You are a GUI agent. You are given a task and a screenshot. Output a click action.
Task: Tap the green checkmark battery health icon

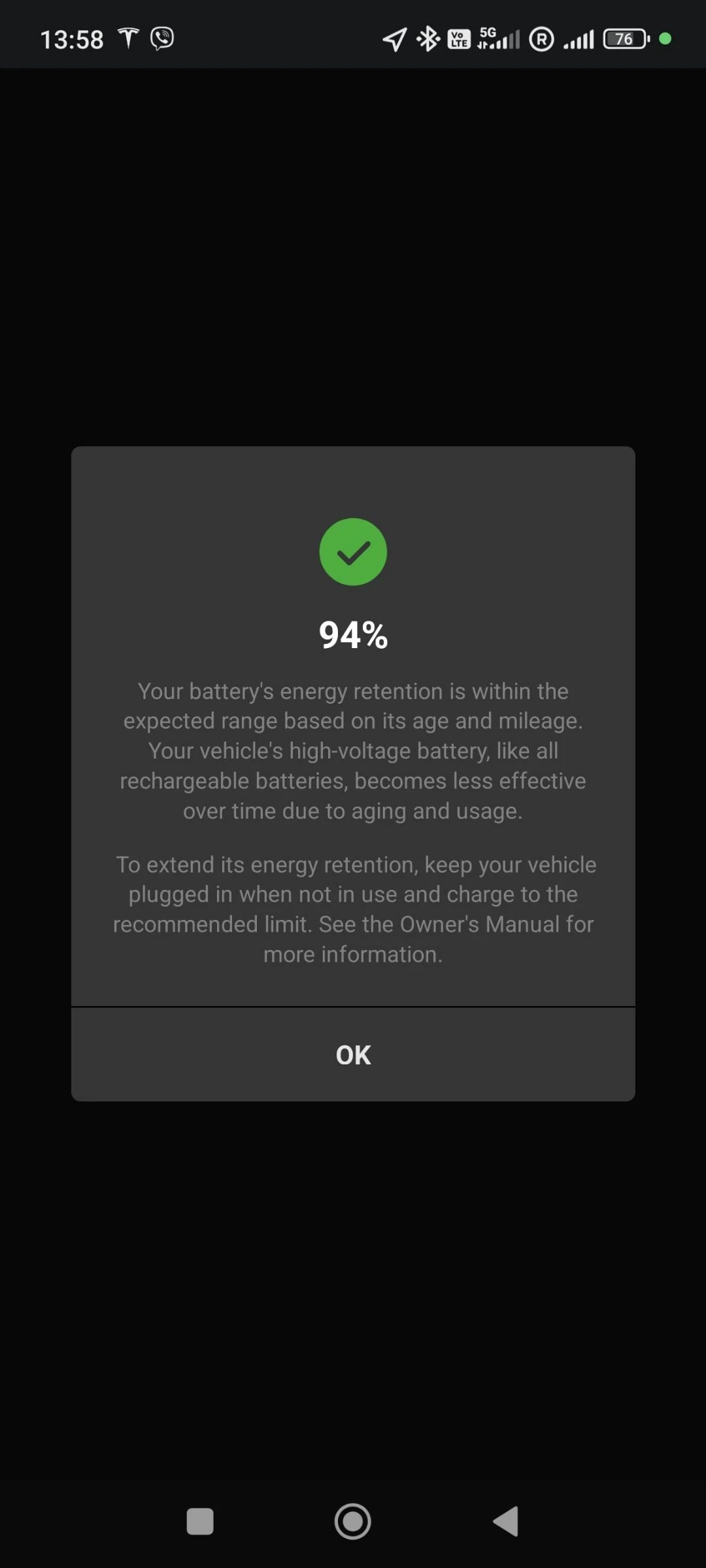click(353, 551)
